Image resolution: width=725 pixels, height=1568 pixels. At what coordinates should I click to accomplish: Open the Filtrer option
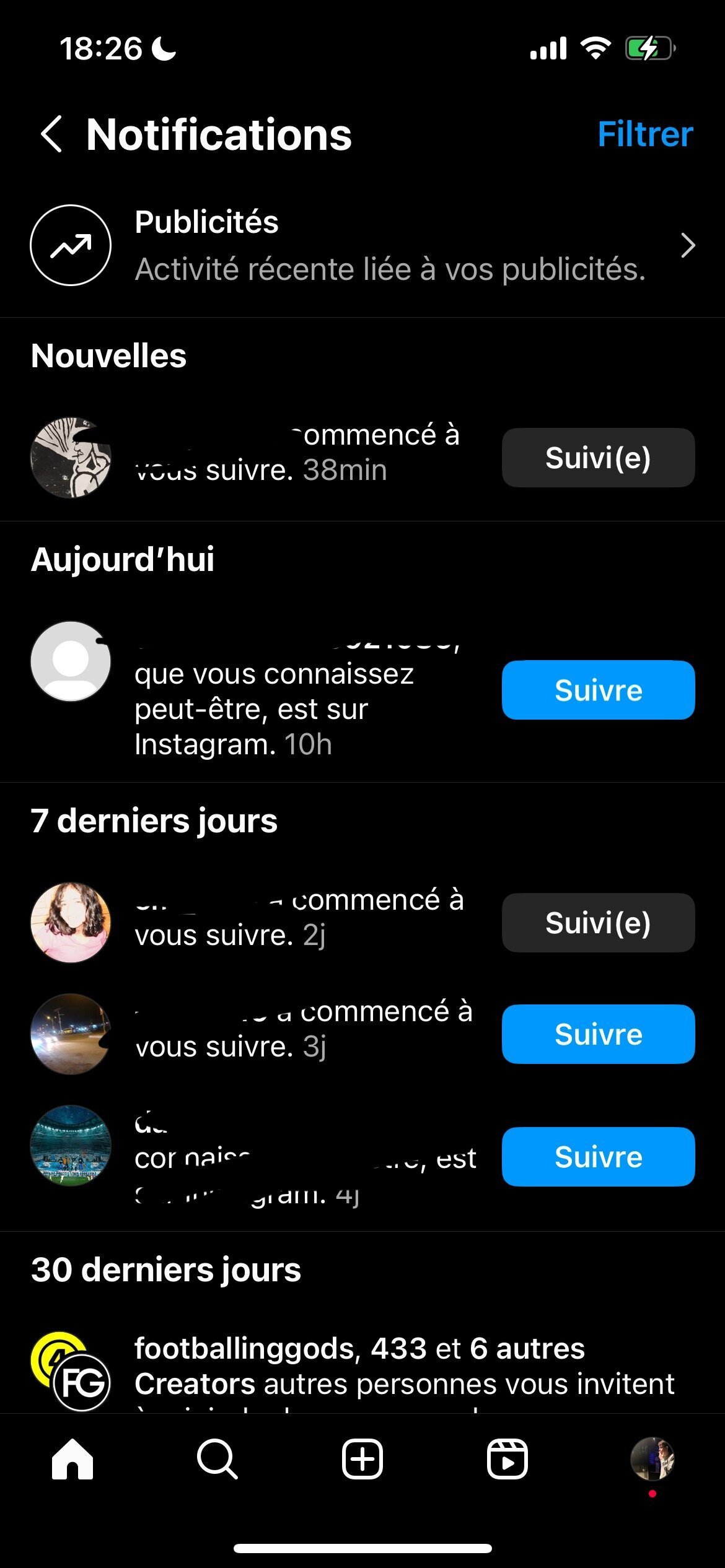click(644, 134)
